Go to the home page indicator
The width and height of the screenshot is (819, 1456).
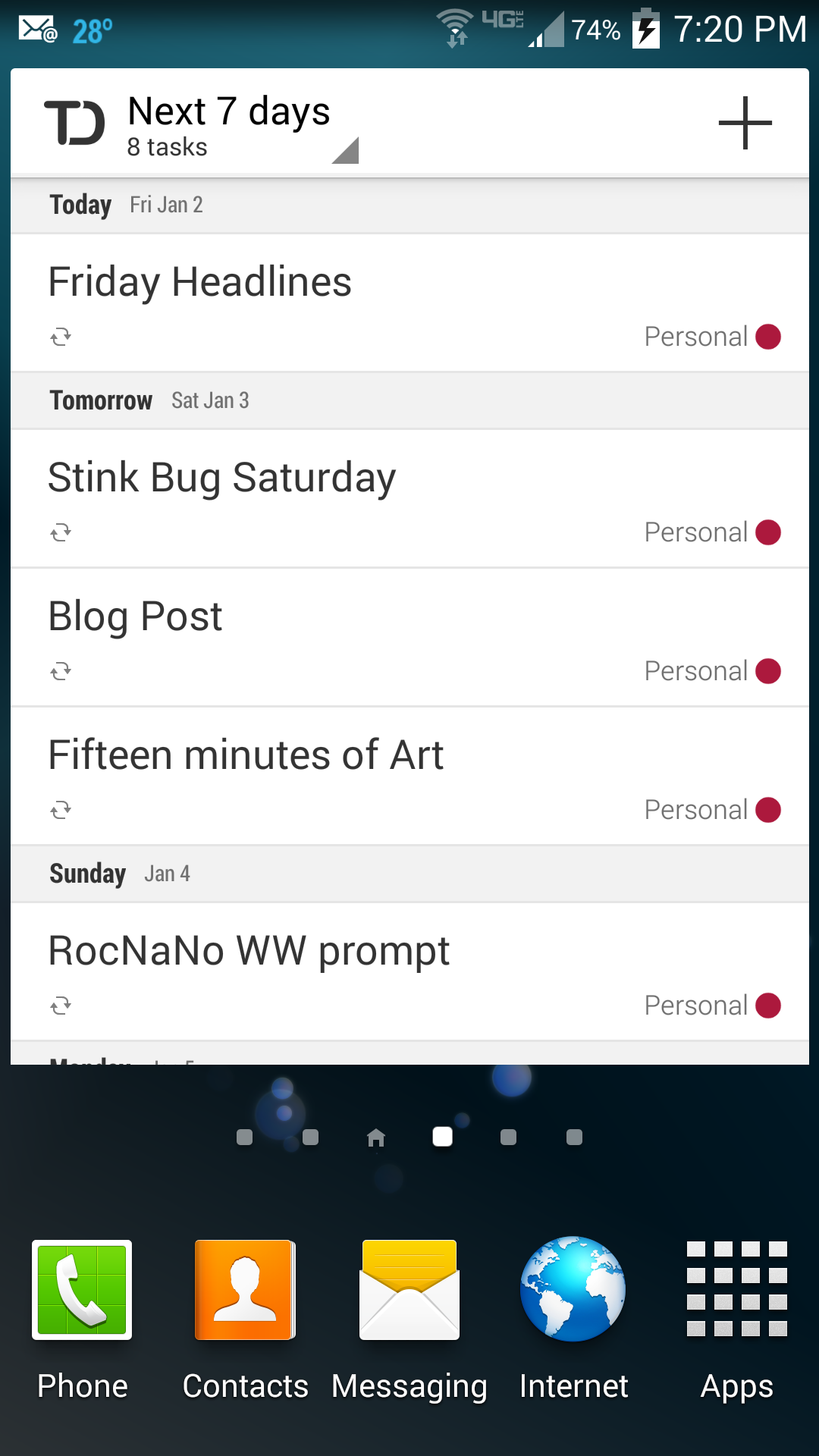coord(376,1137)
